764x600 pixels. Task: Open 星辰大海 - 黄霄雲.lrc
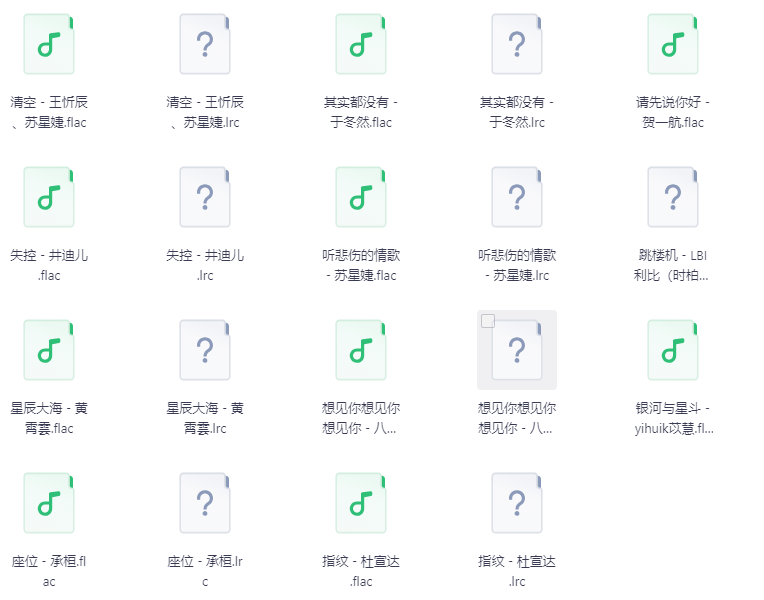click(x=205, y=351)
